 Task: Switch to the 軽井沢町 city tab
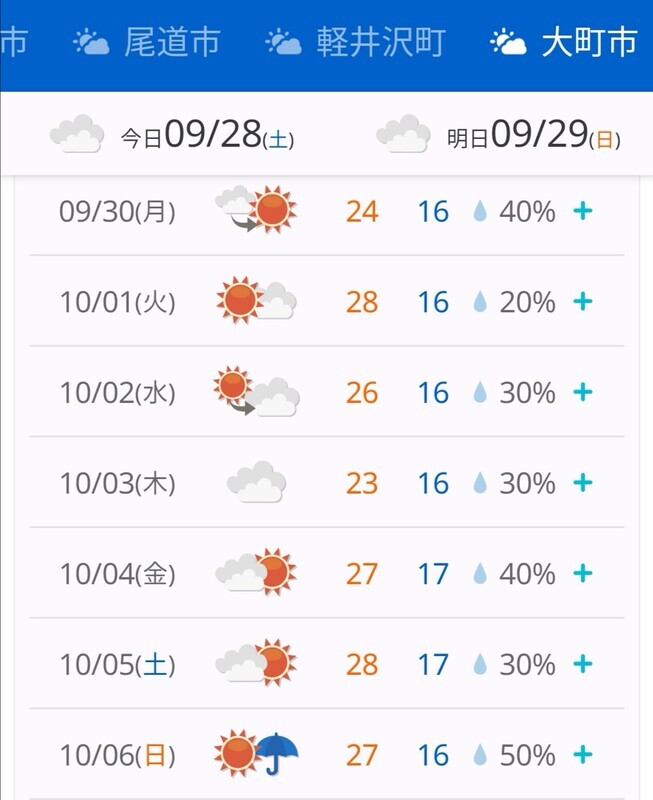click(x=356, y=43)
